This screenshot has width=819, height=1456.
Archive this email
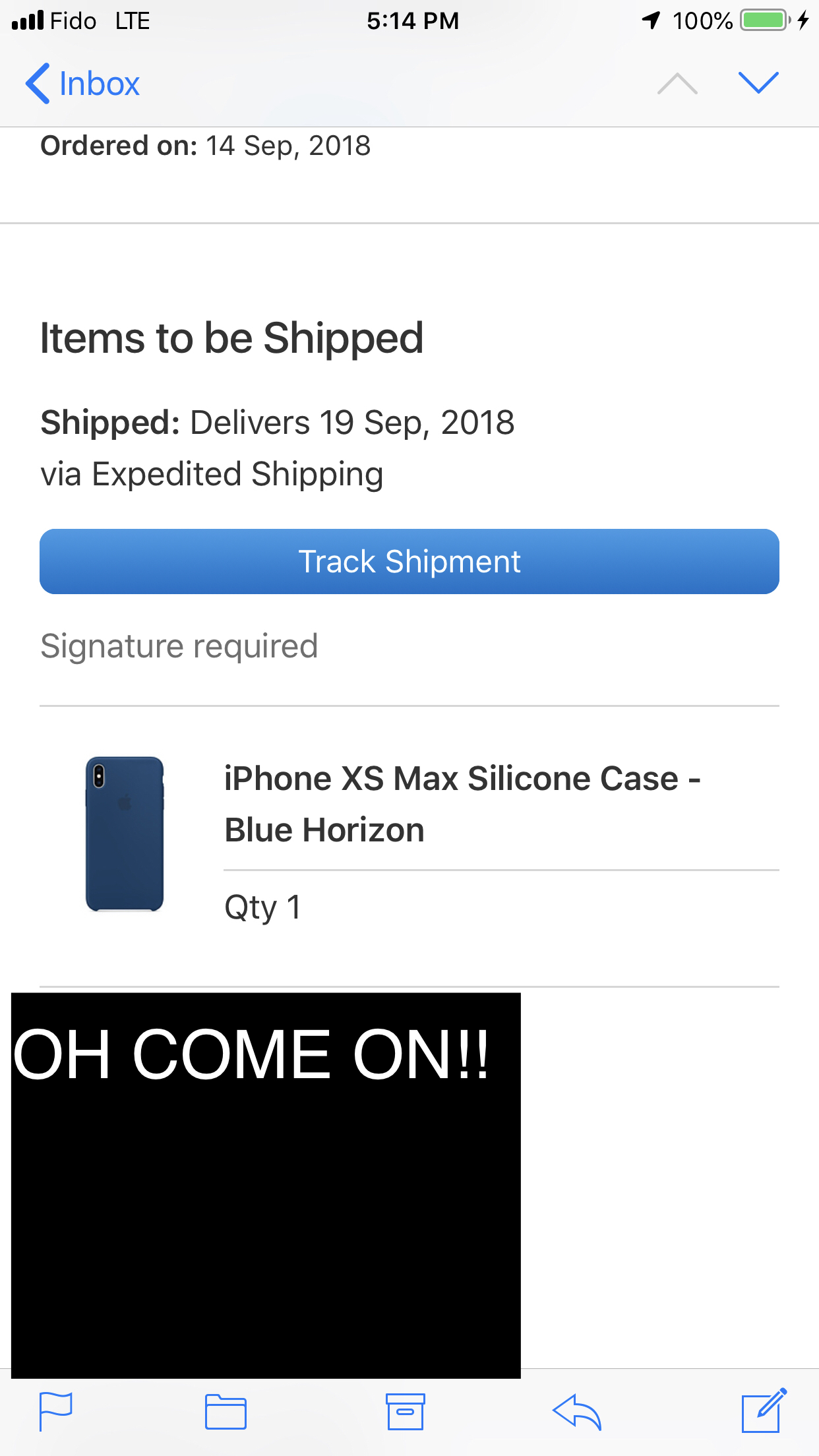tap(406, 1412)
